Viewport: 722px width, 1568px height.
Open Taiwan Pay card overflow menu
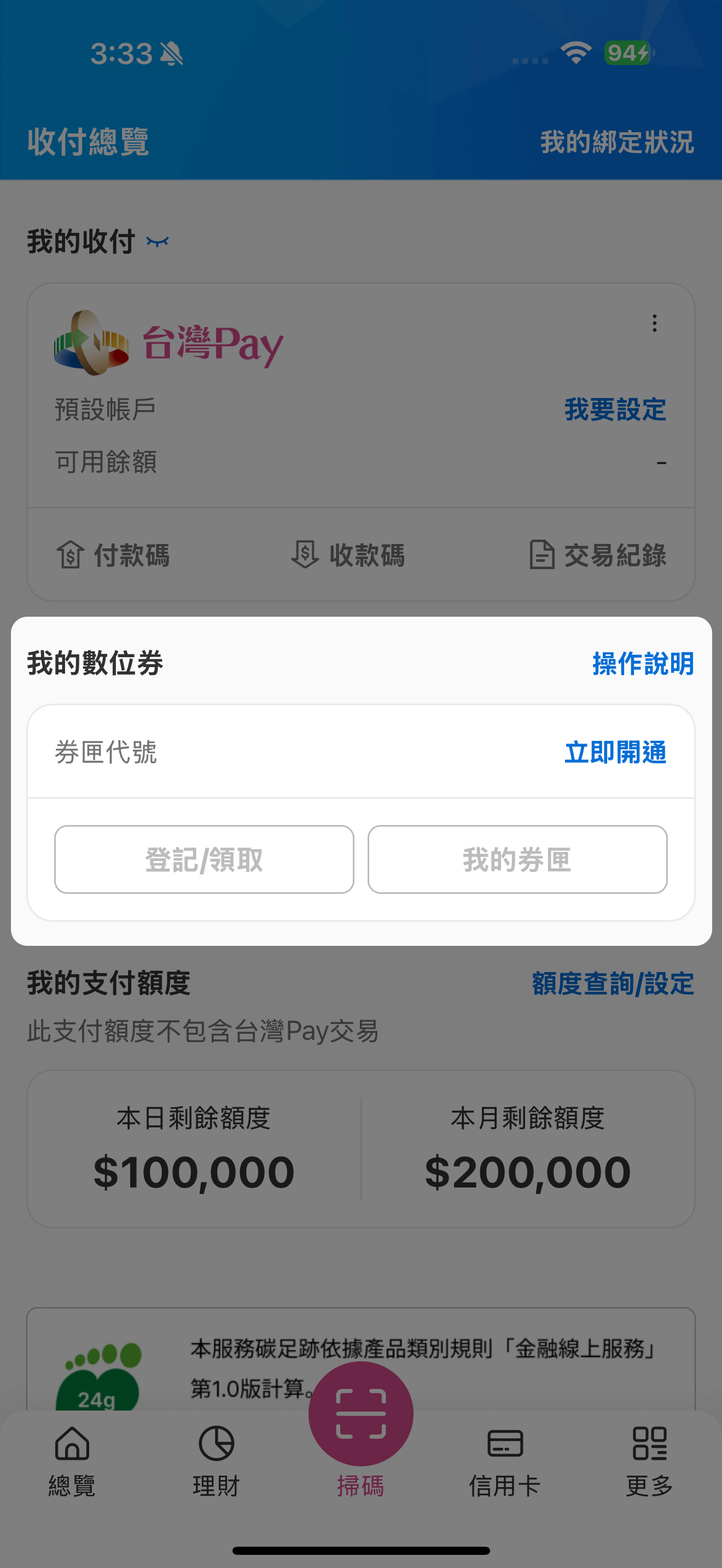click(654, 323)
